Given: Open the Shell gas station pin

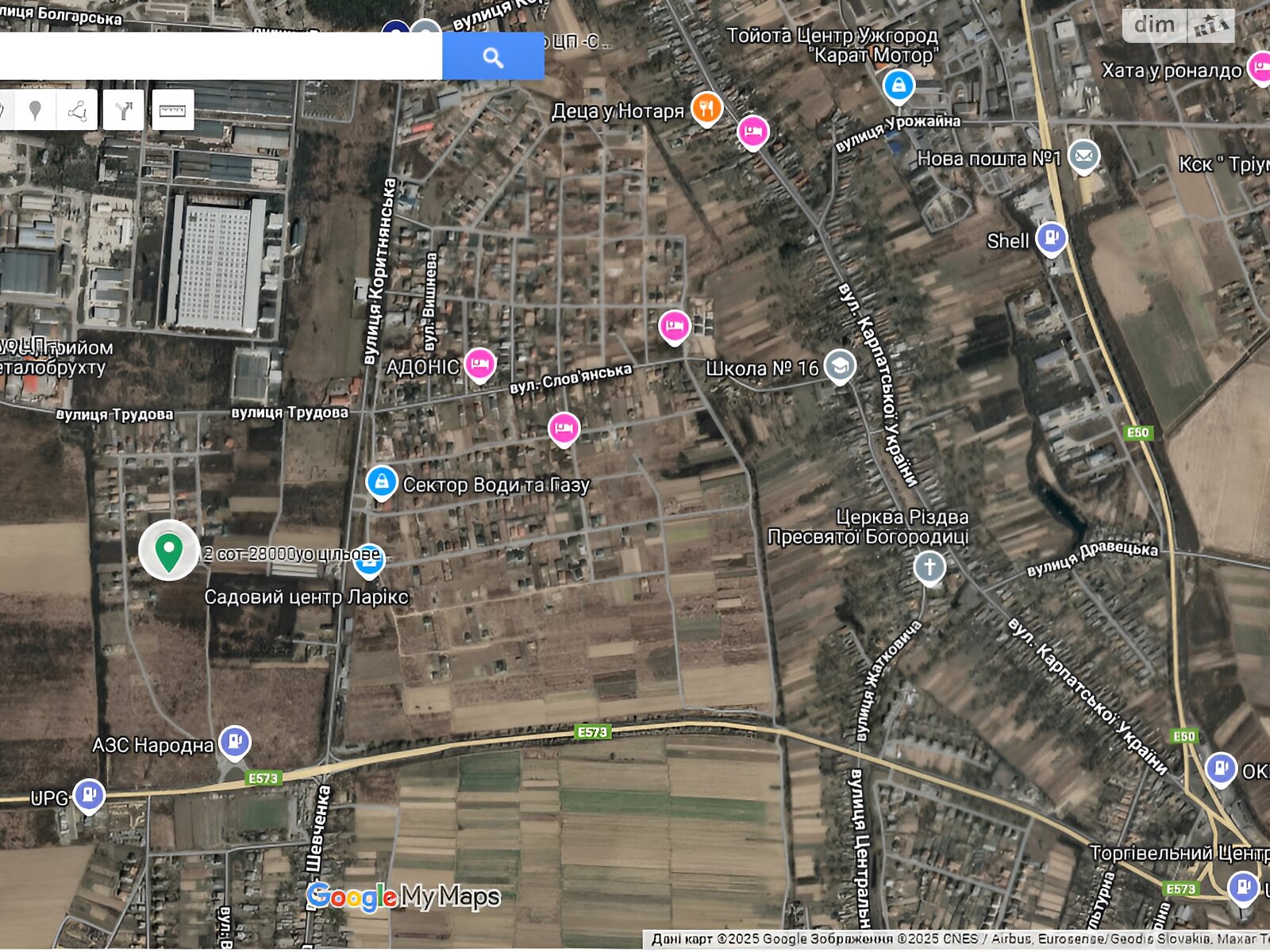Looking at the screenshot, I should pyautogui.click(x=1051, y=238).
